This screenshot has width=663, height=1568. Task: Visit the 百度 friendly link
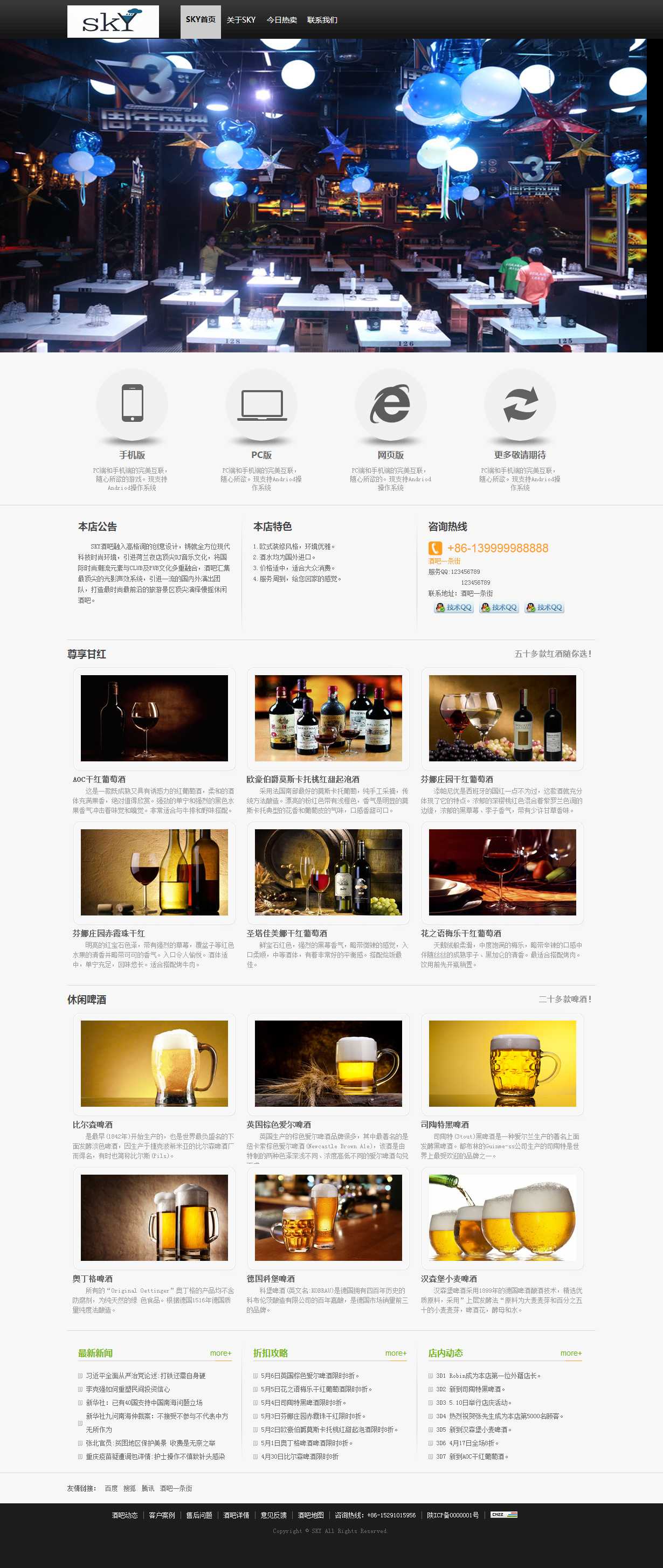click(x=111, y=1488)
